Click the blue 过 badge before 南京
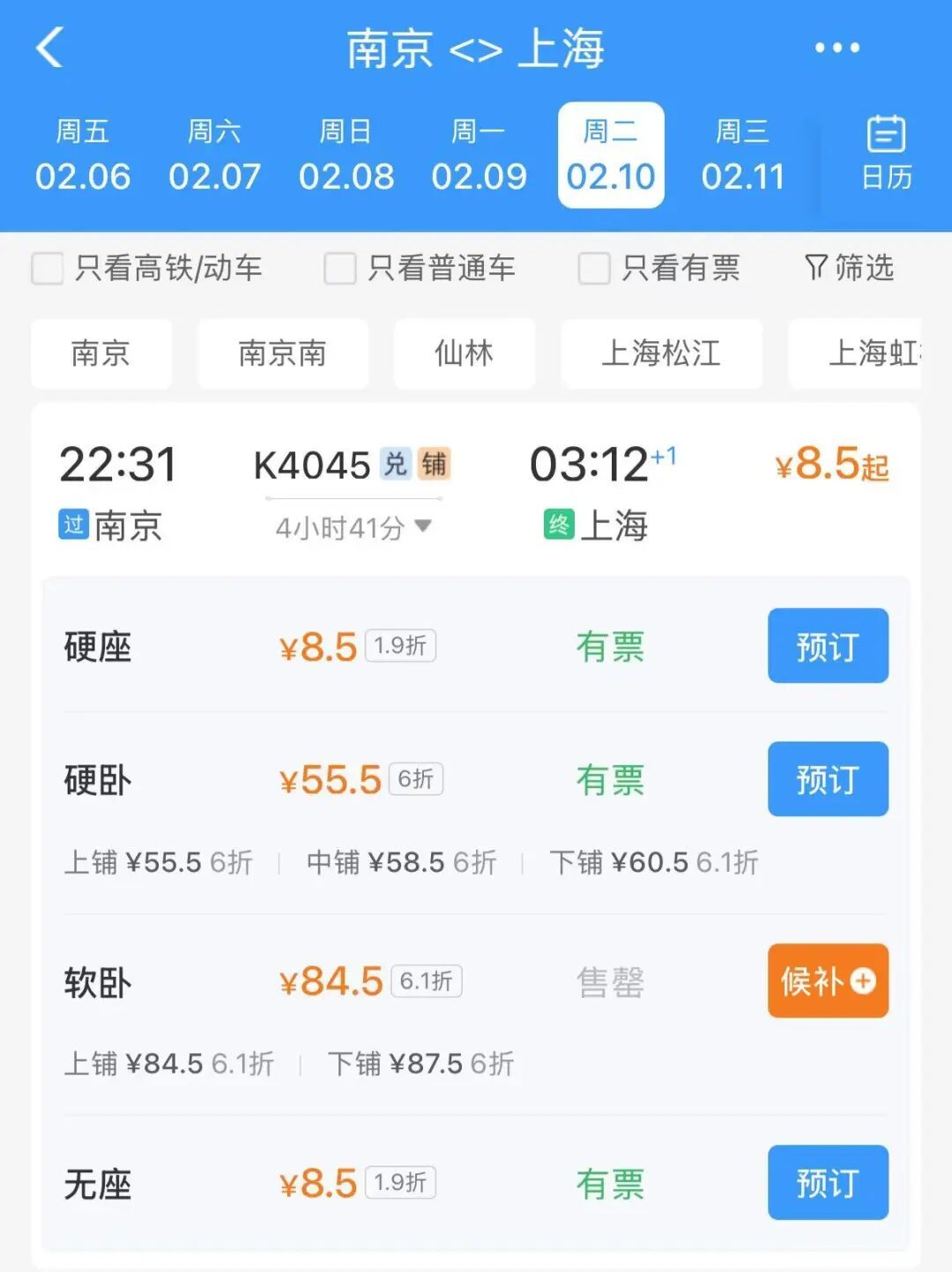This screenshot has height=1272, width=952. (x=72, y=526)
